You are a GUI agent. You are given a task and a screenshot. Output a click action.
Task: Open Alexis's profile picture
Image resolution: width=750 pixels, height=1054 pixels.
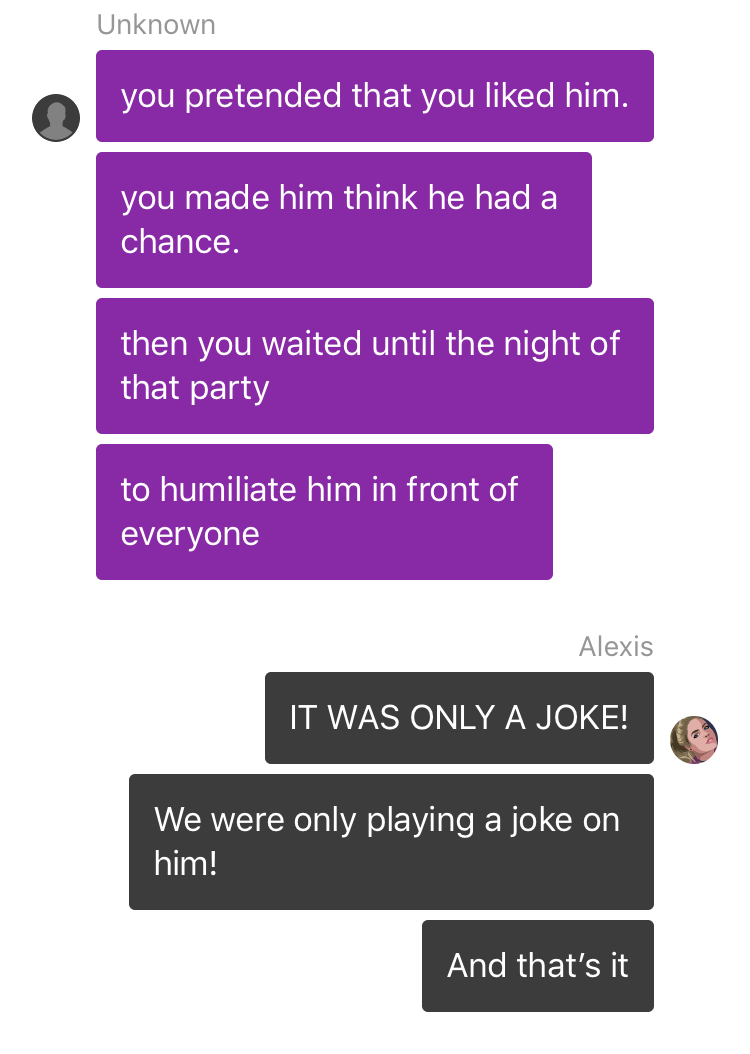pyautogui.click(x=694, y=740)
